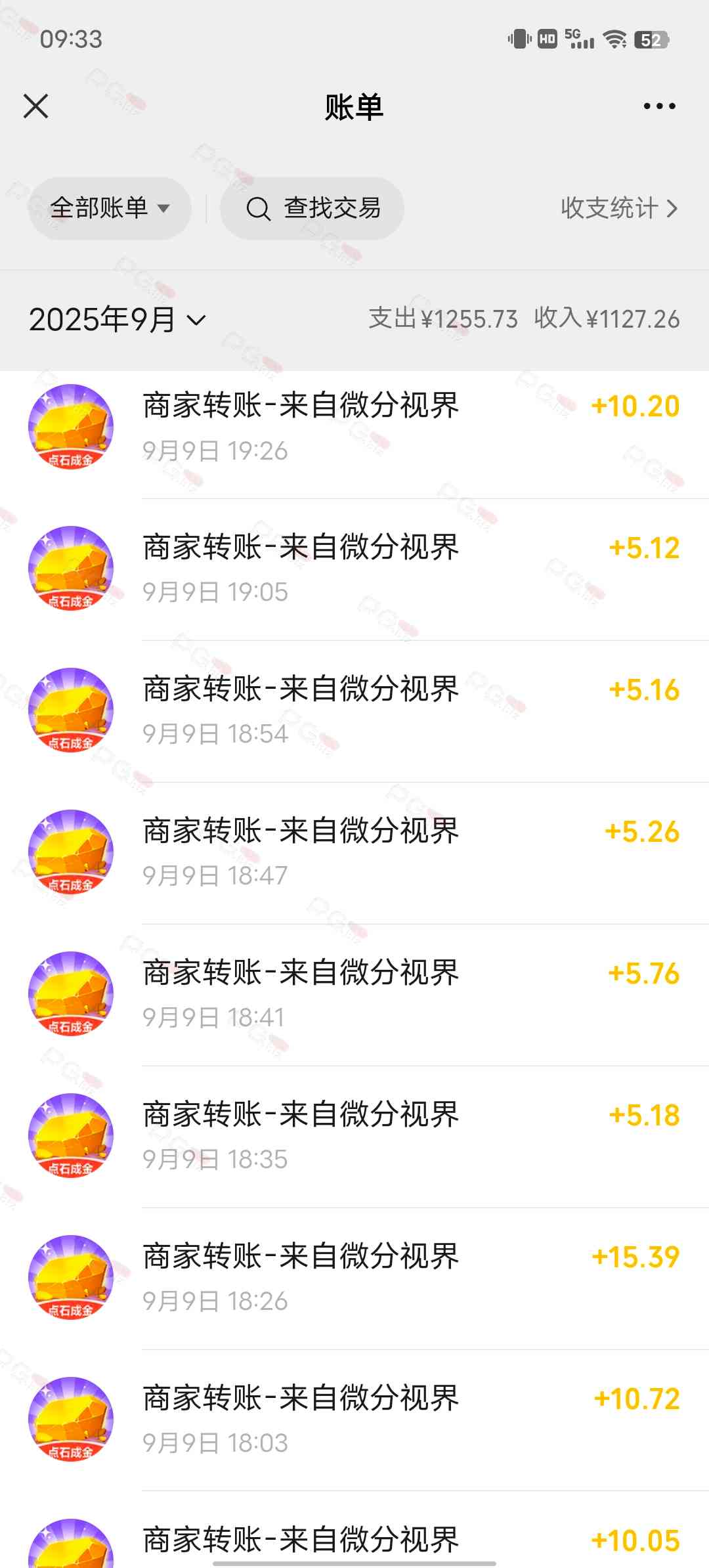709x1568 pixels.
Task: Open the +5.16 transfer at 18:54
Action: coord(354,710)
